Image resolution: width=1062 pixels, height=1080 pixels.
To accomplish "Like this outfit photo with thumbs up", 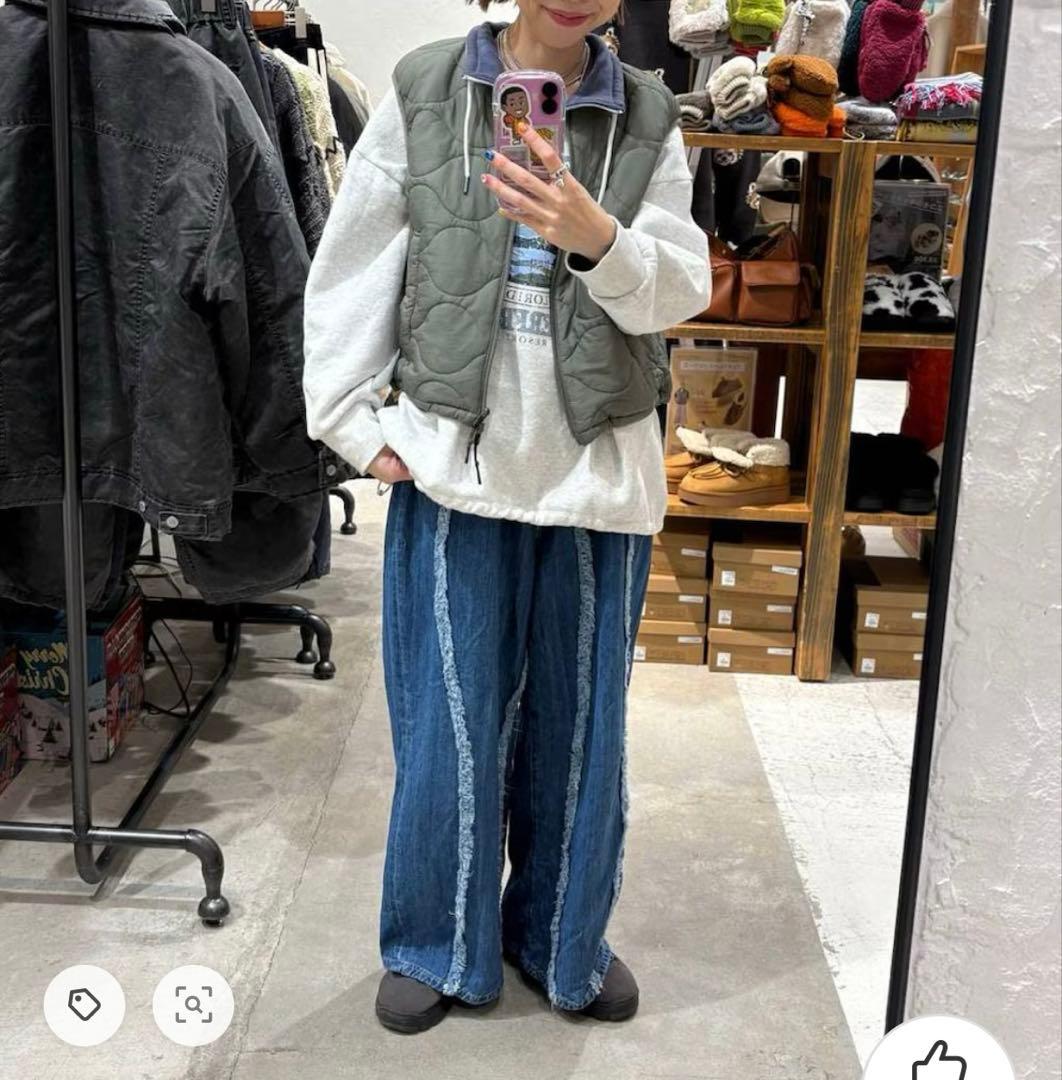I will pos(938,1060).
